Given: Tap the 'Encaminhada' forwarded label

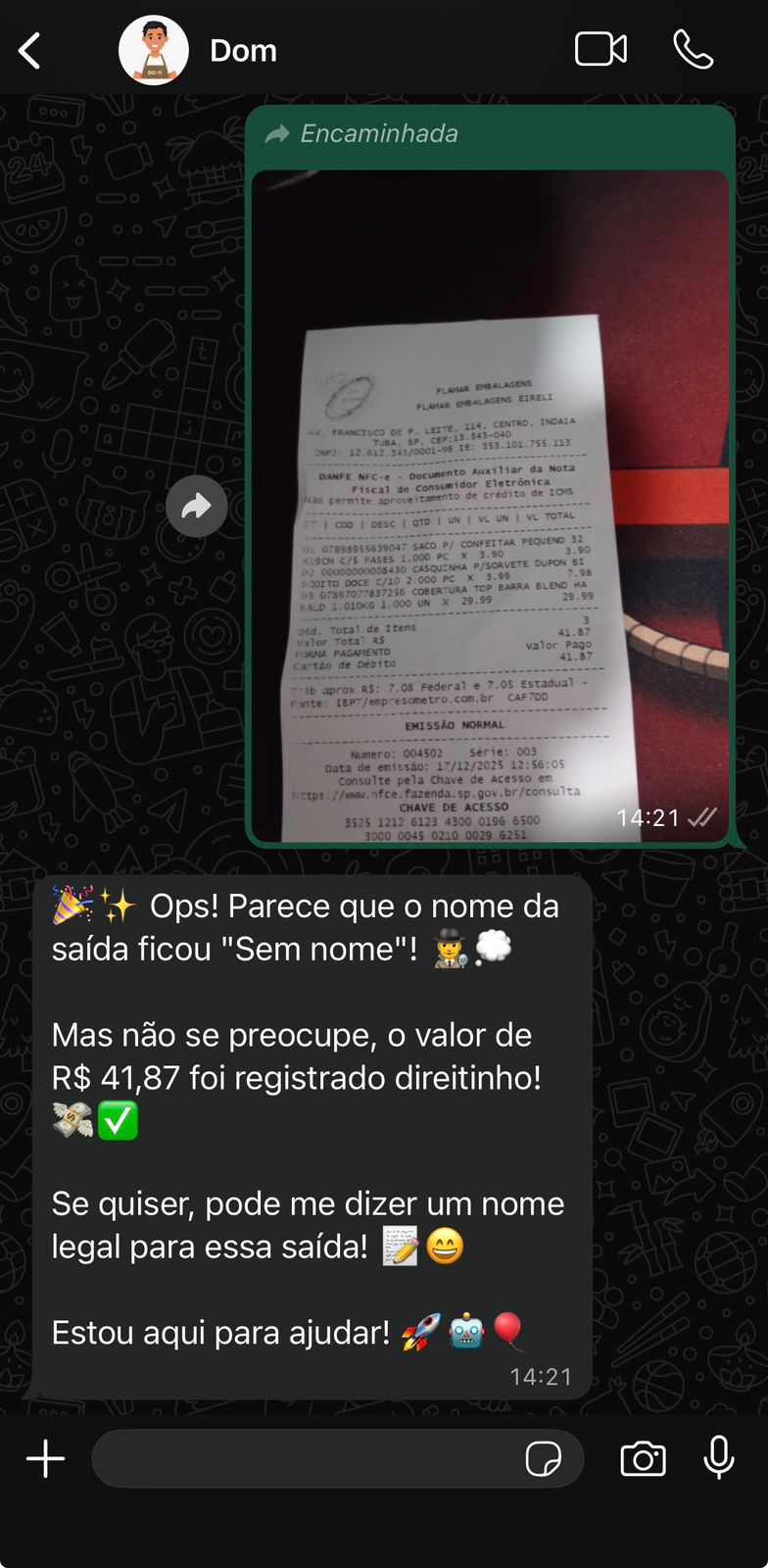Looking at the screenshot, I should point(380,133).
